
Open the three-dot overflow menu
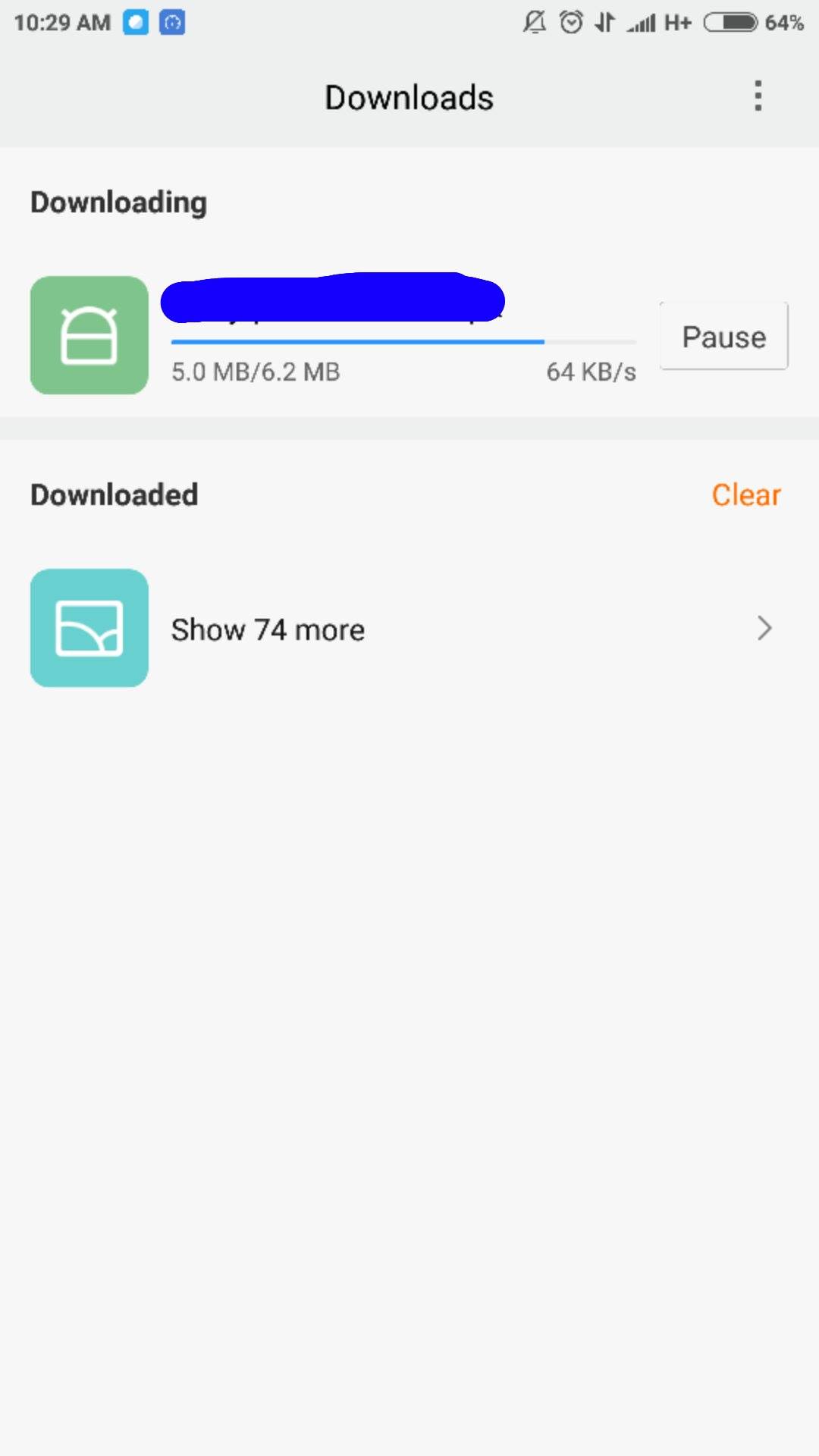758,96
